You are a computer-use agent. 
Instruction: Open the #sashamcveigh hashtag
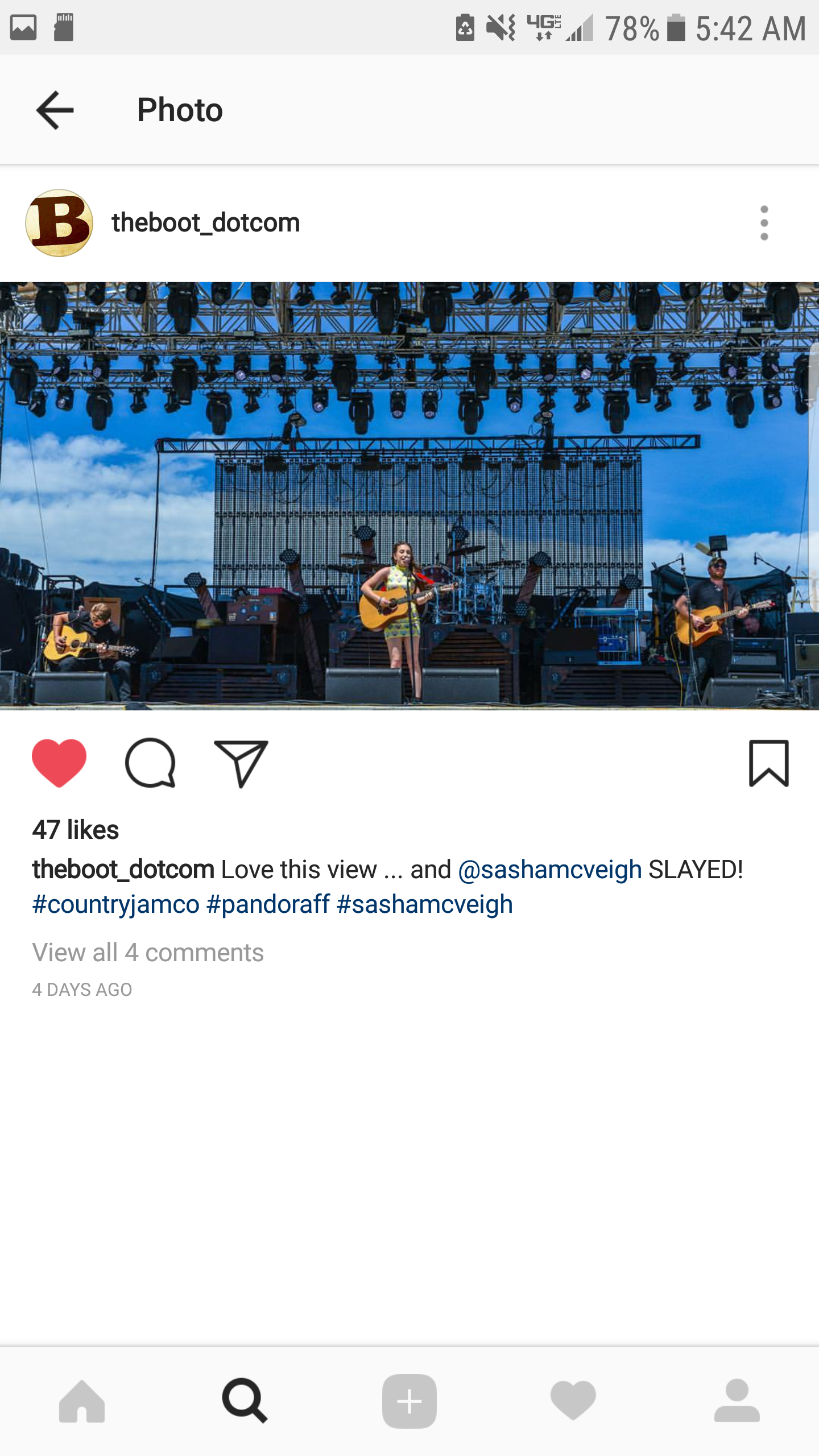click(x=424, y=904)
